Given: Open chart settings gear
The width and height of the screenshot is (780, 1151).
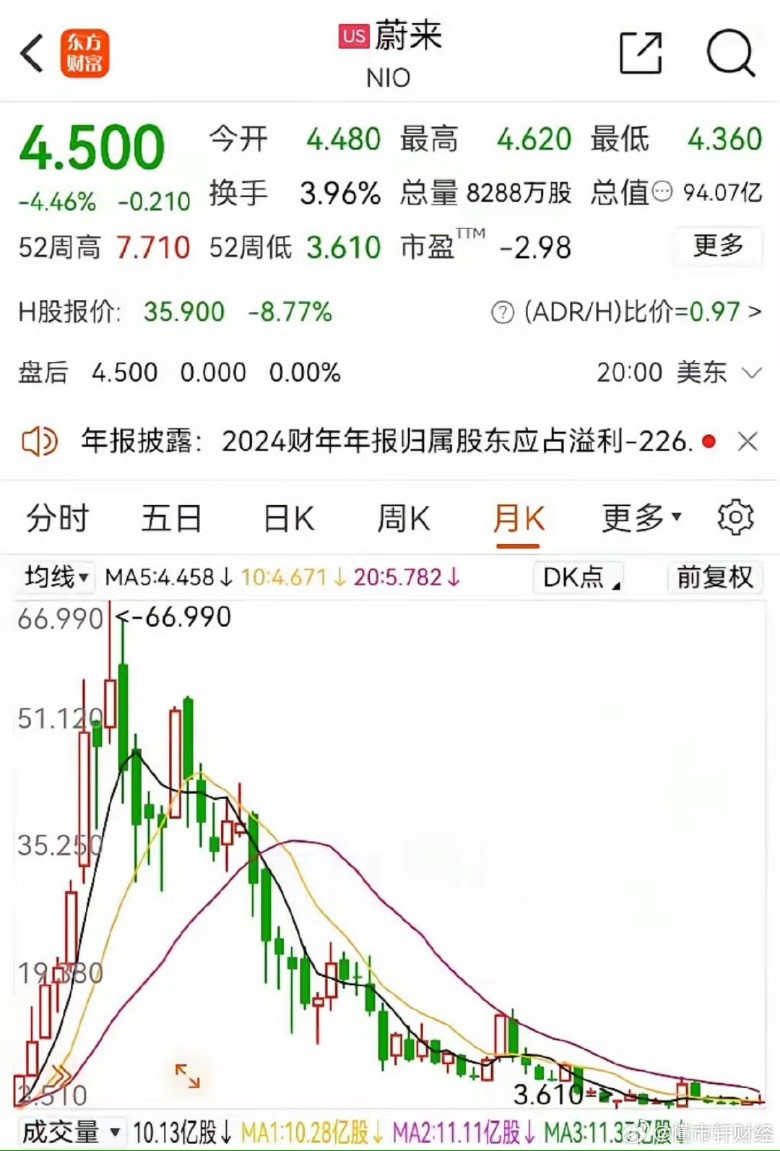Looking at the screenshot, I should (735, 518).
